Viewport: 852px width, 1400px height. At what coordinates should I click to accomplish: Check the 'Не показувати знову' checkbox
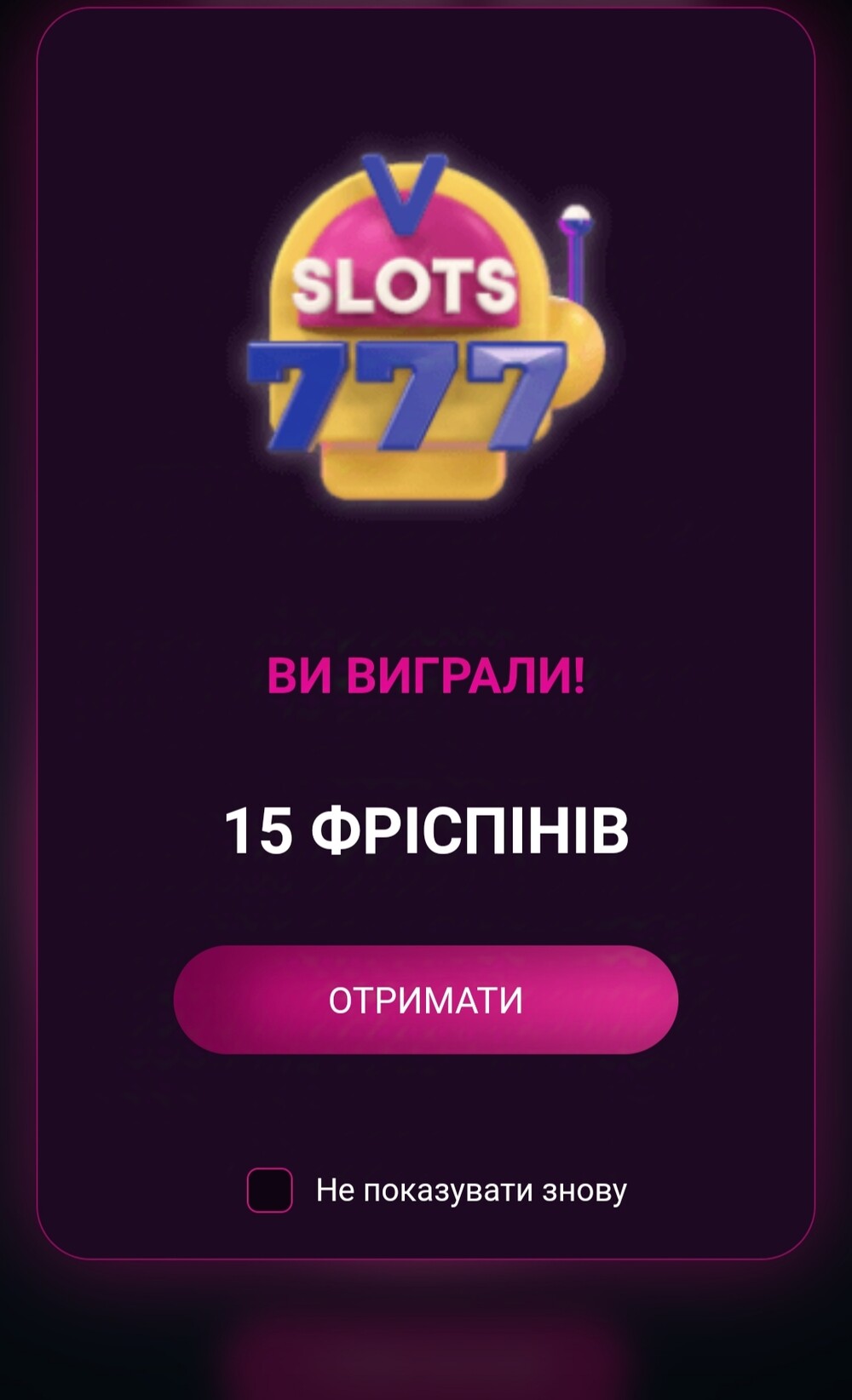tap(269, 1190)
